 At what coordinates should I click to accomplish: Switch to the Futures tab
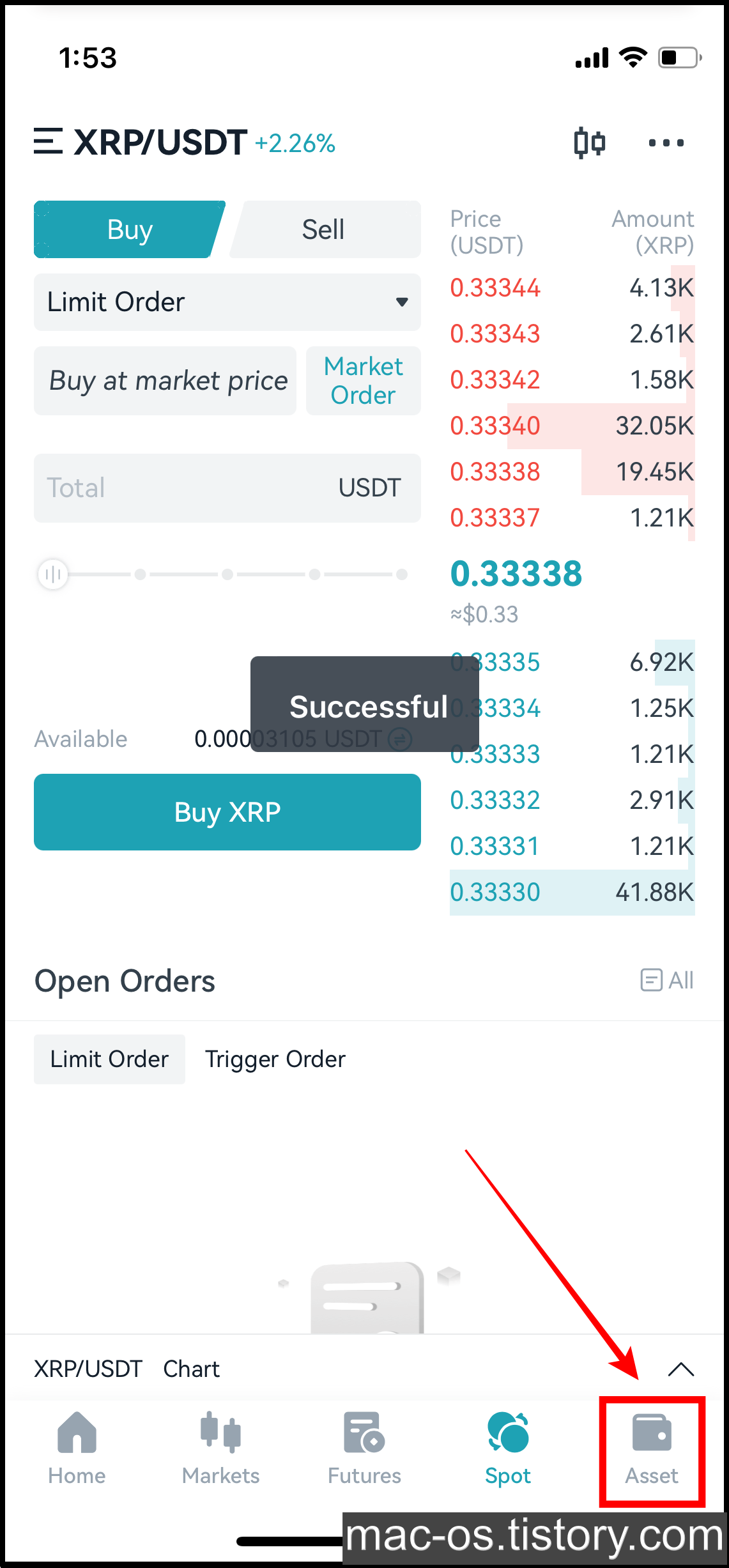click(x=364, y=1449)
